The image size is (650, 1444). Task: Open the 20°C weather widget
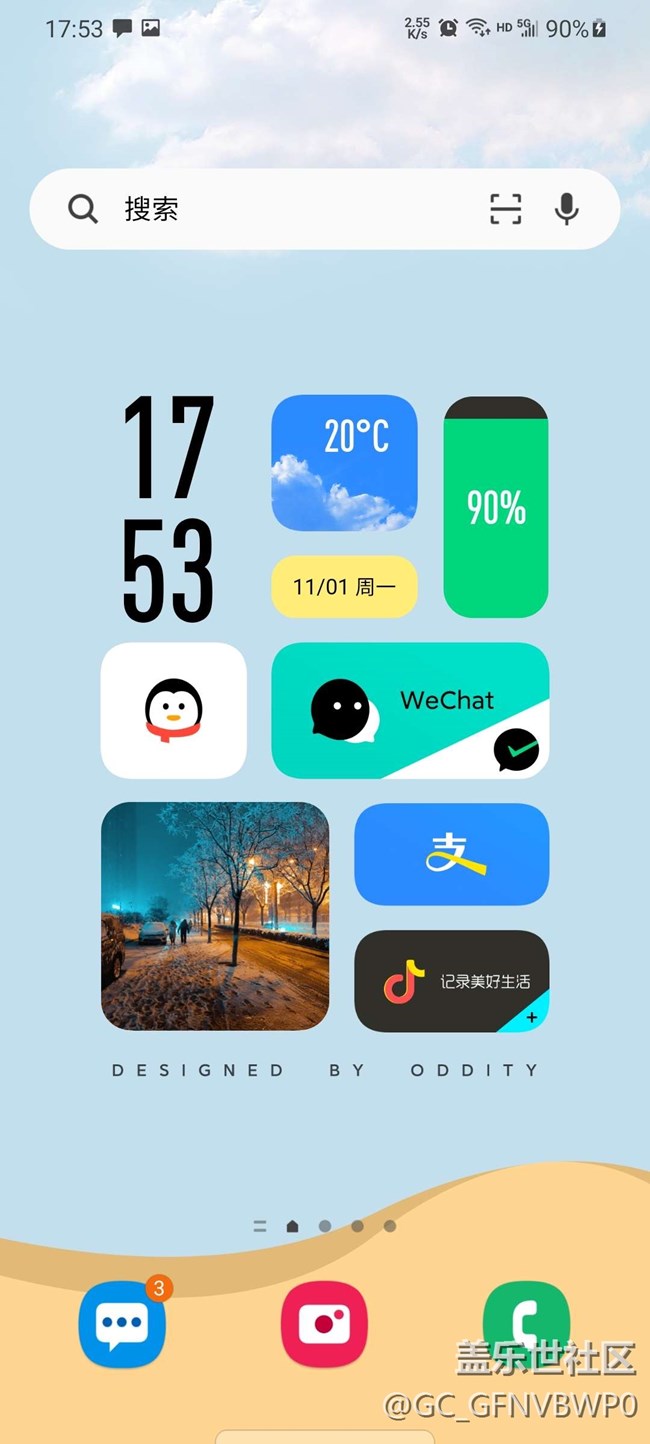[344, 462]
